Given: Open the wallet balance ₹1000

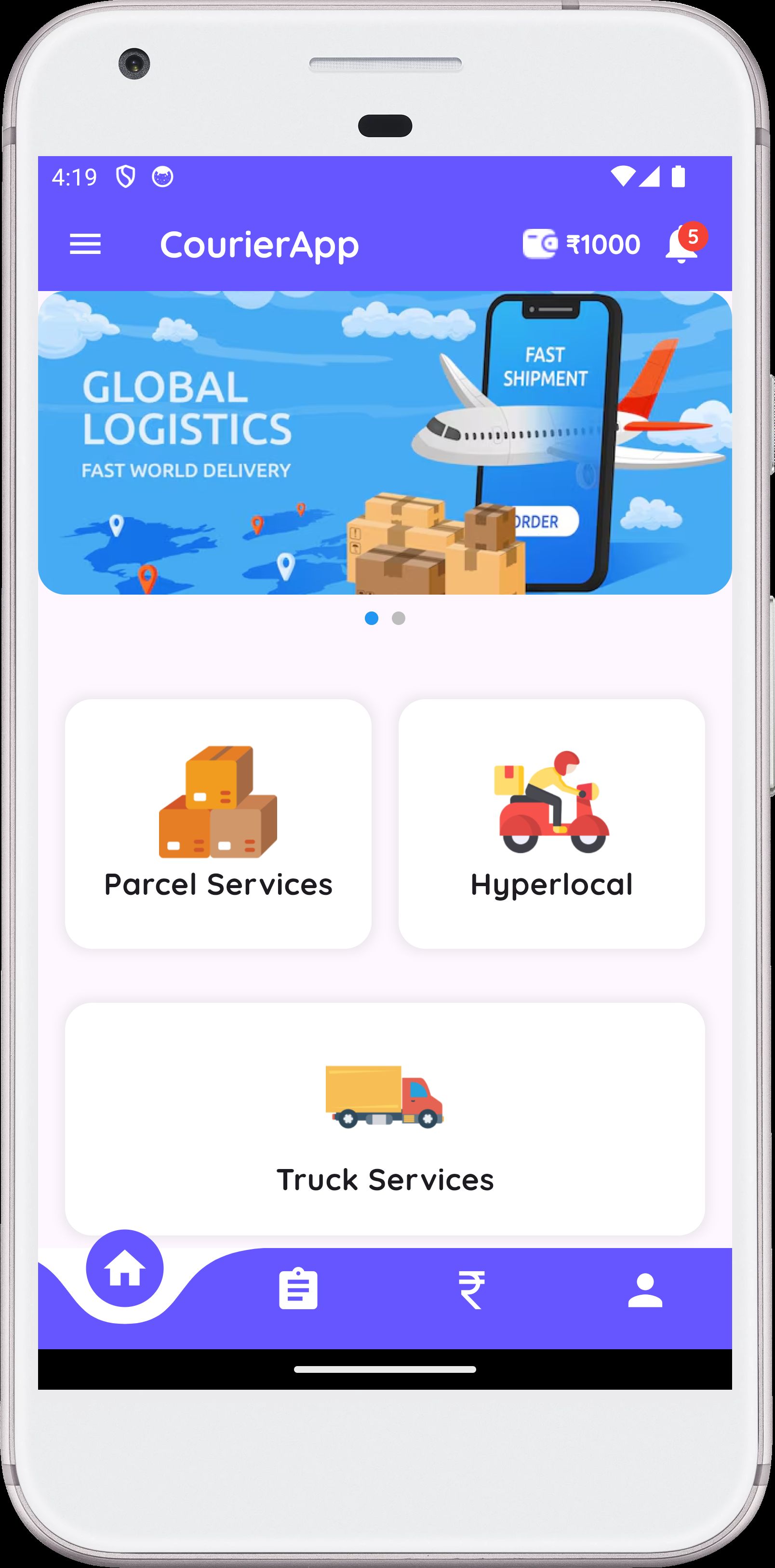Looking at the screenshot, I should 581,245.
